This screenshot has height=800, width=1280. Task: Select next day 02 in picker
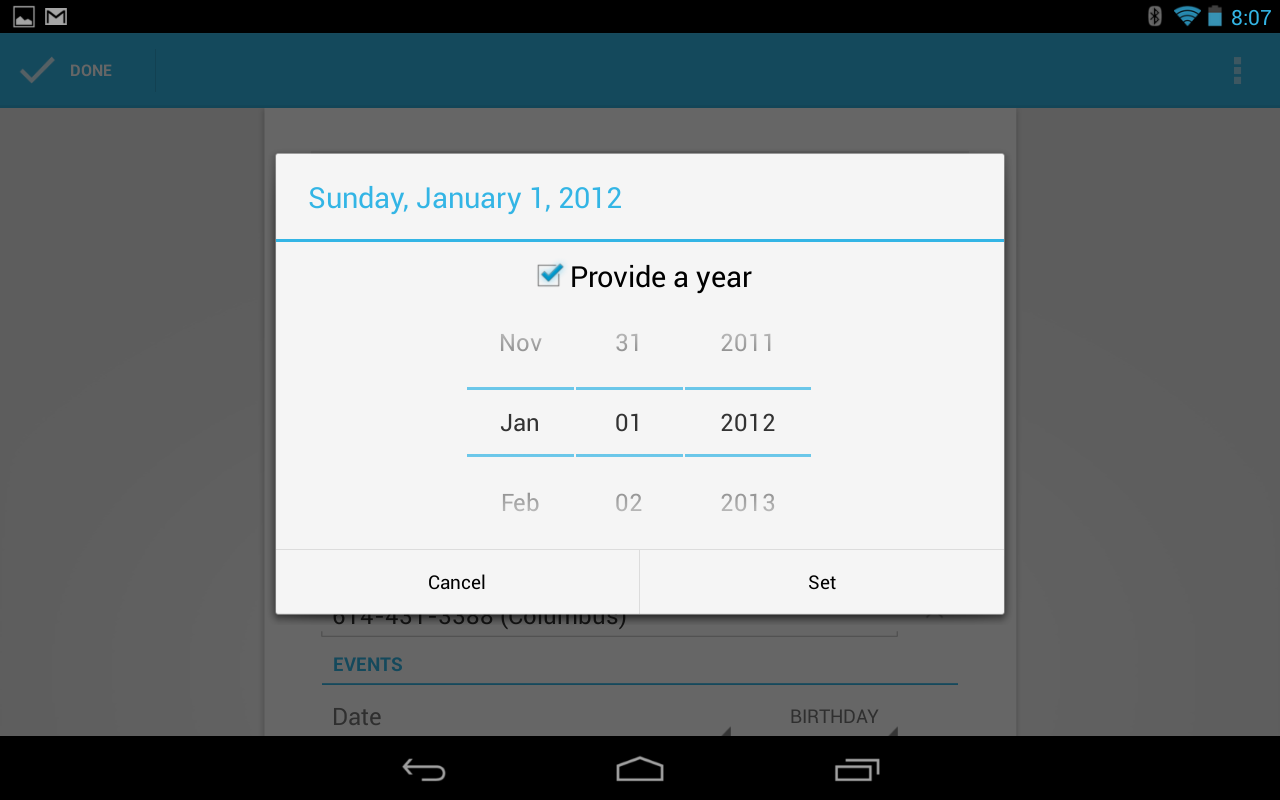pos(628,502)
